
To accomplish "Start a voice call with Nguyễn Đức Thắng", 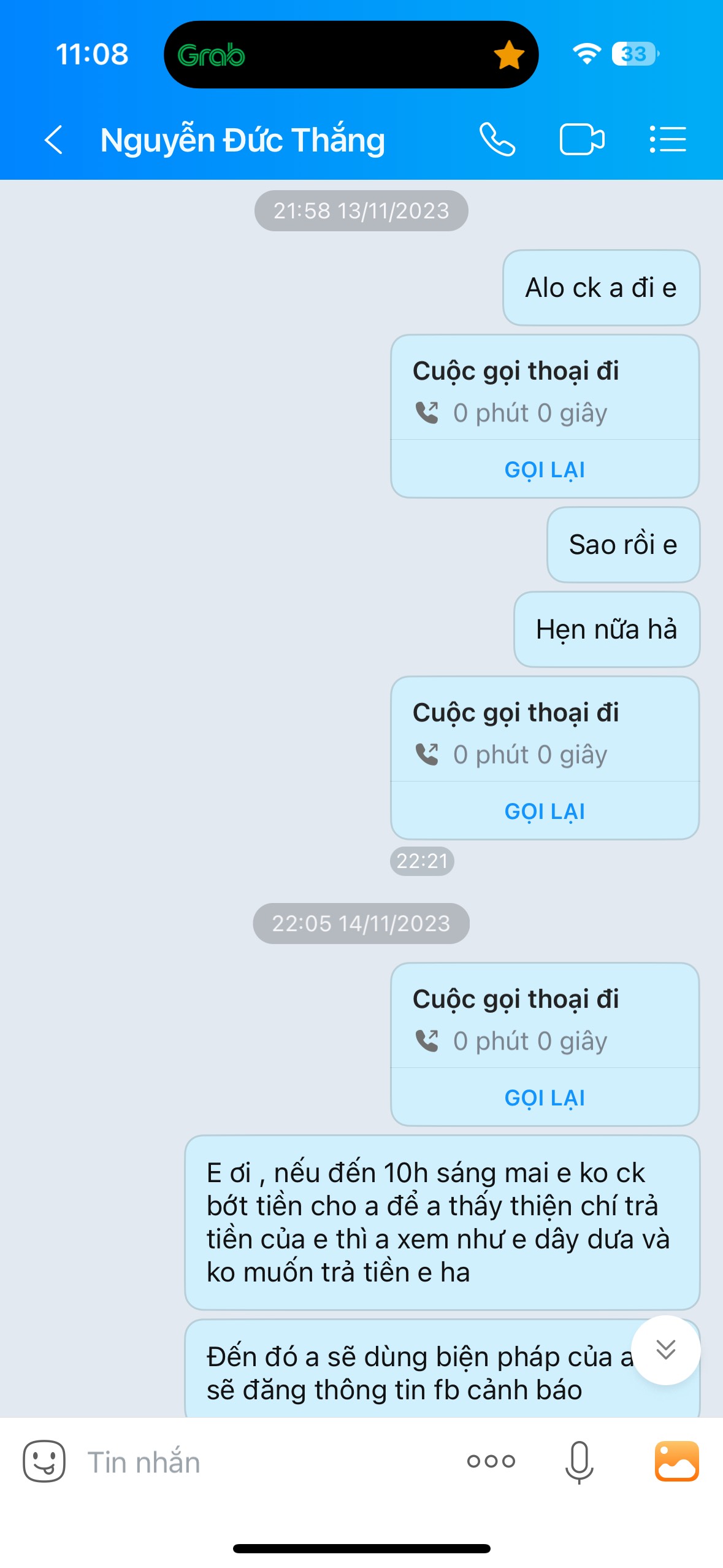I will click(497, 140).
